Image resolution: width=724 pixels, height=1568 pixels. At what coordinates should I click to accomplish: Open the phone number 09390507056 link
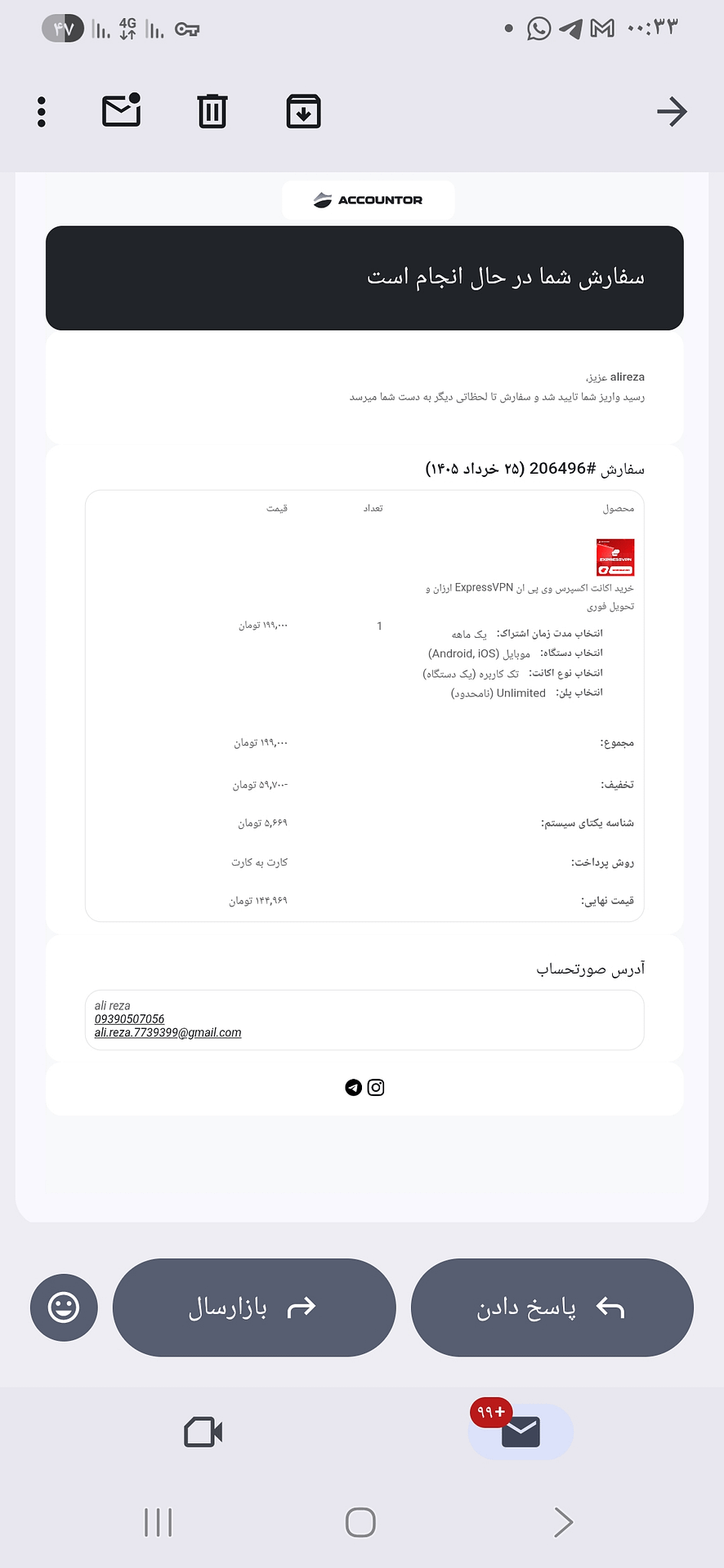(129, 1018)
